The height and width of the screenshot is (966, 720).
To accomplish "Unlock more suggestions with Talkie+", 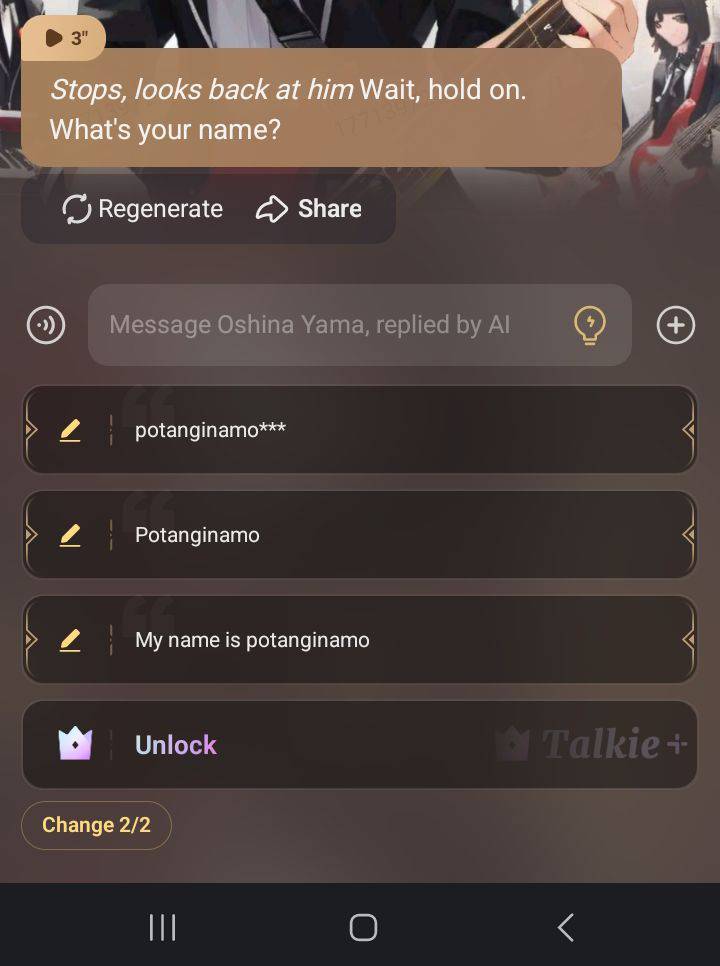I will point(360,745).
